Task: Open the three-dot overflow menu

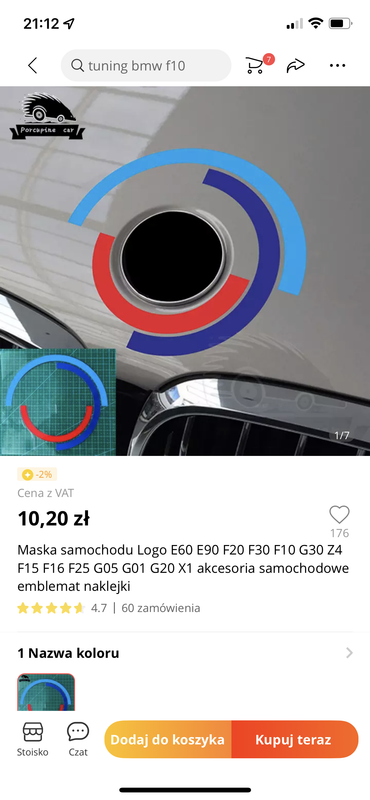Action: tap(337, 65)
